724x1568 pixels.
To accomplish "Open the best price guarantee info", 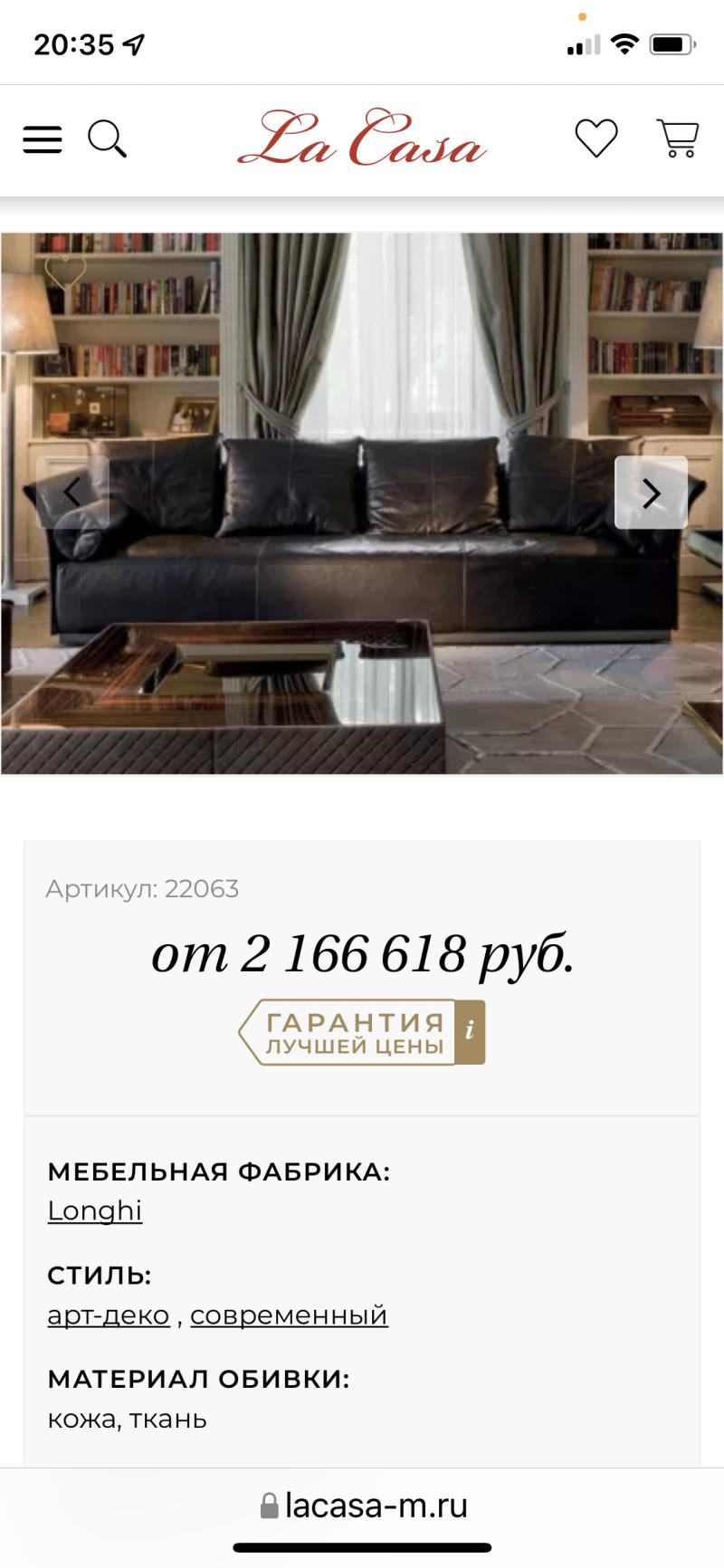I will tap(470, 1031).
